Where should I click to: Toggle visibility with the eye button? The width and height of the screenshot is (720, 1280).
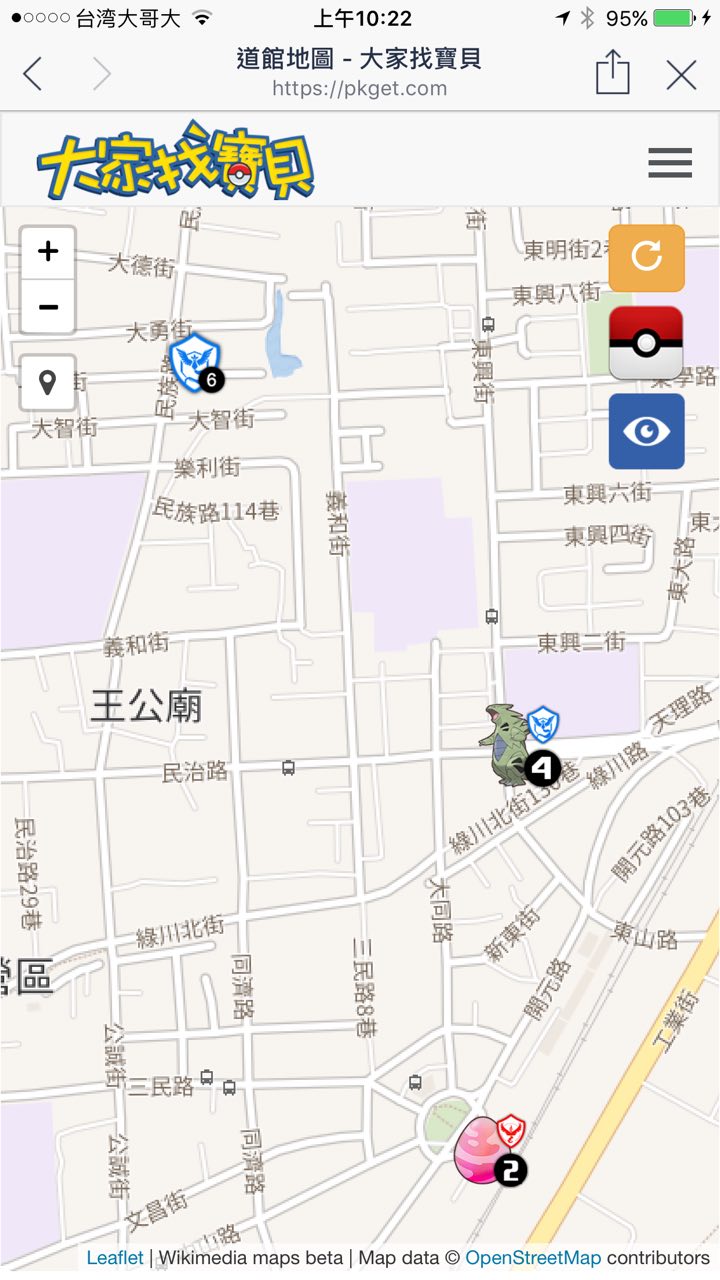tap(646, 431)
